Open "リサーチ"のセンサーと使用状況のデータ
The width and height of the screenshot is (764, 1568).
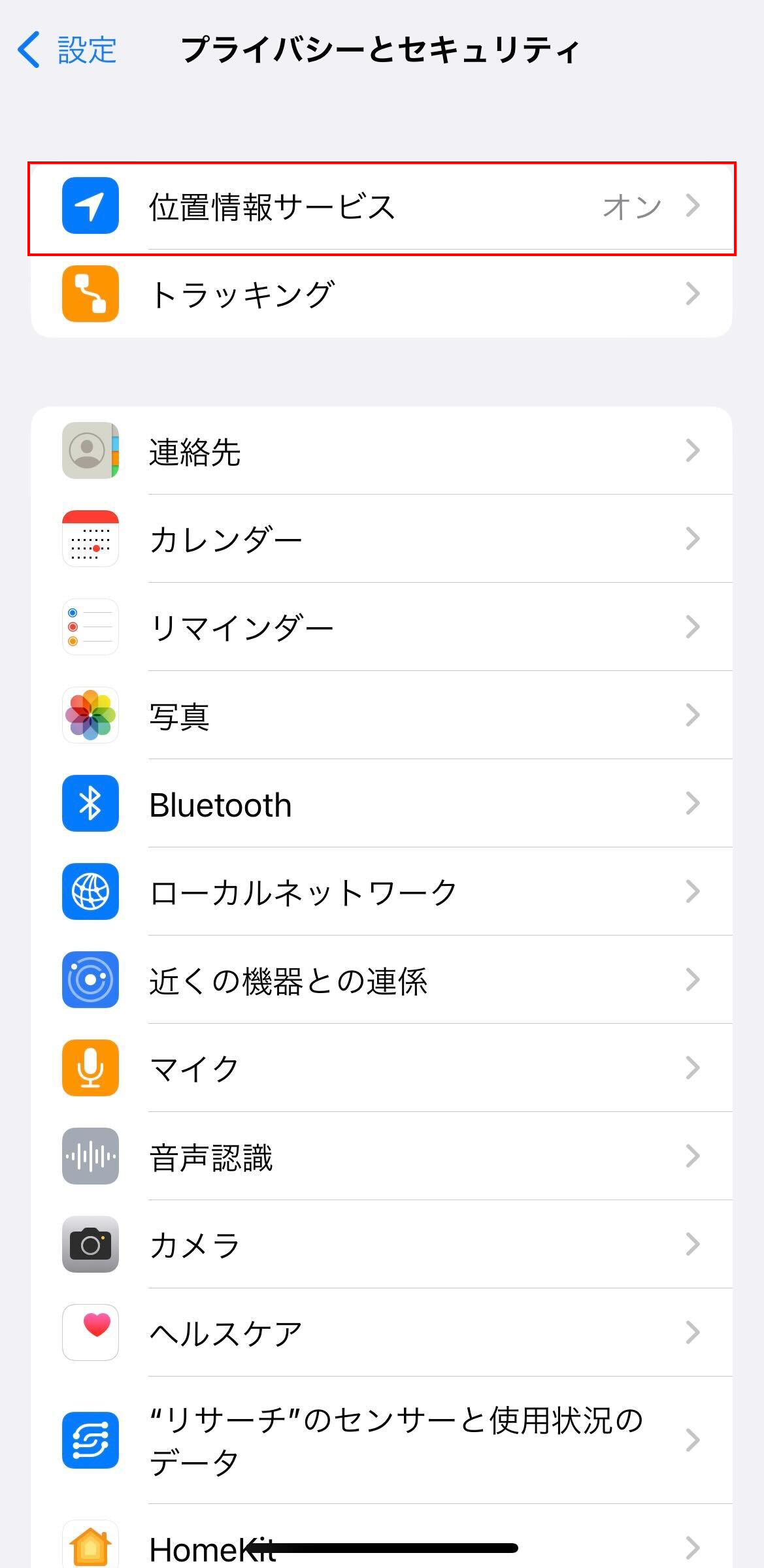tap(382, 1441)
